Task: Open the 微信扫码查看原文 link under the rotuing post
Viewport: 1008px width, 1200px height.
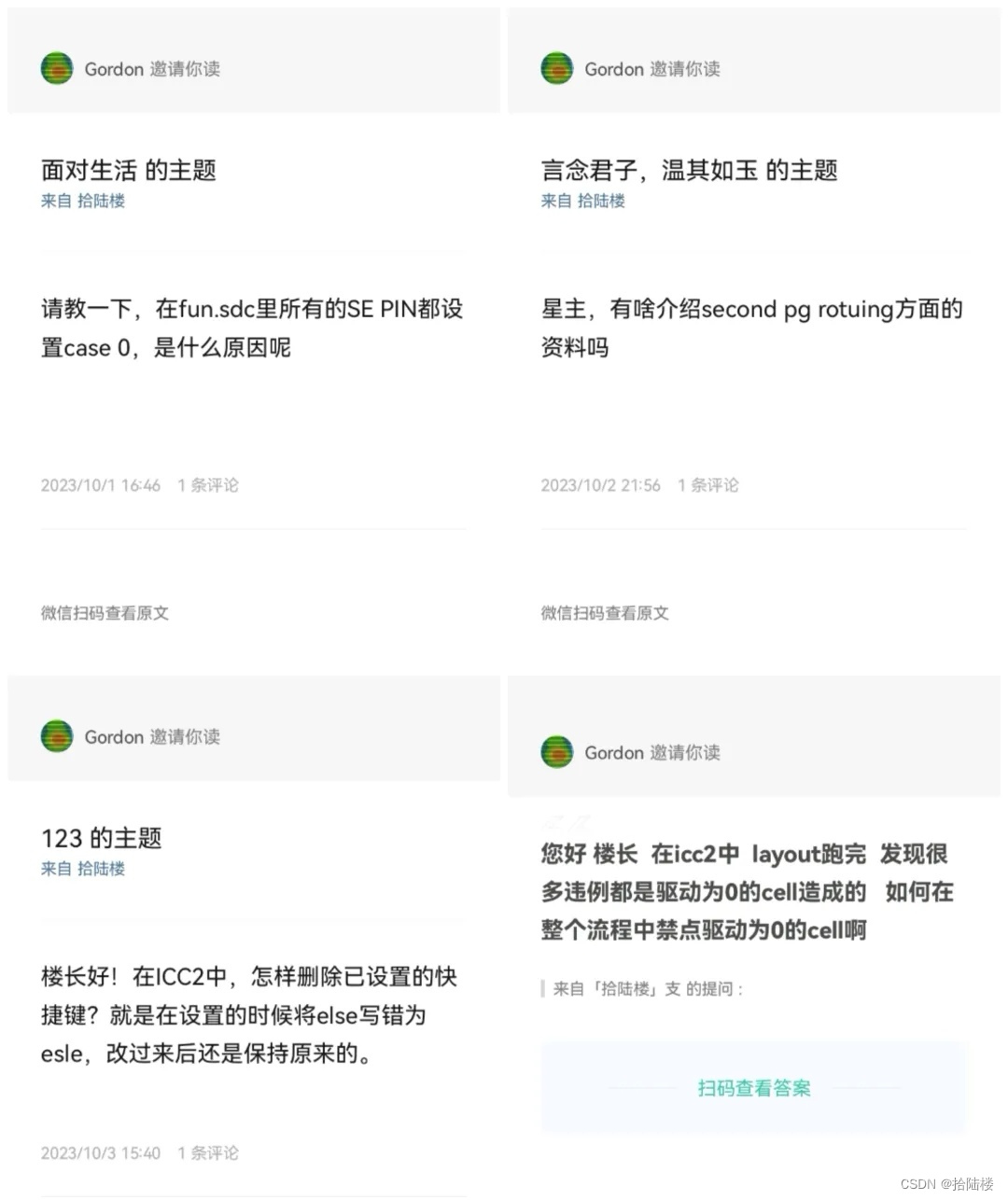Action: coord(604,613)
